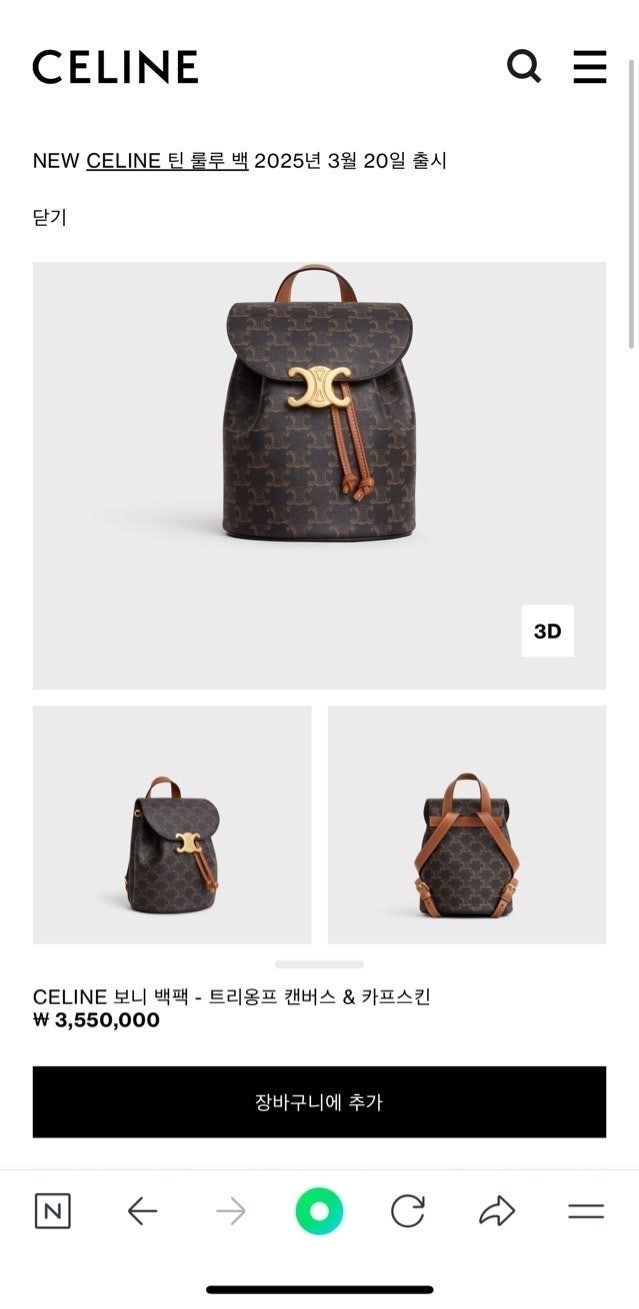The image size is (639, 1309).
Task: View the backpack in 3D
Action: (547, 631)
